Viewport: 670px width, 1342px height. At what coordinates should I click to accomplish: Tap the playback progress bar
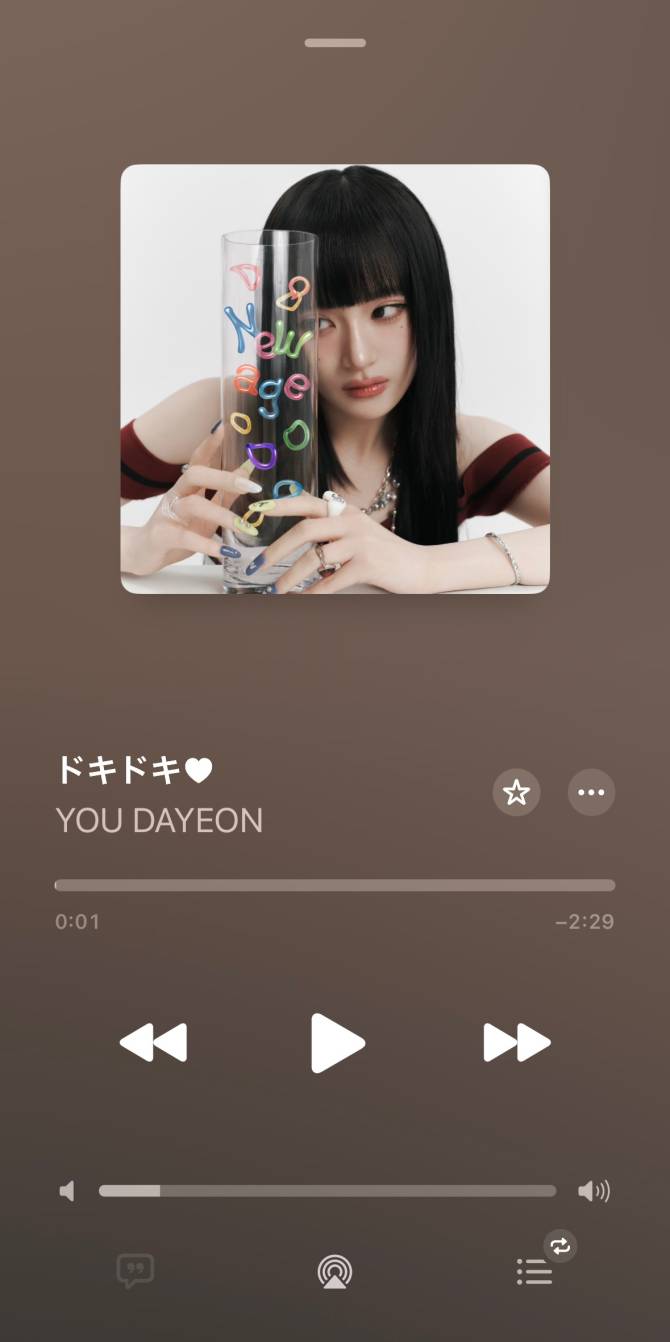pyautogui.click(x=335, y=885)
